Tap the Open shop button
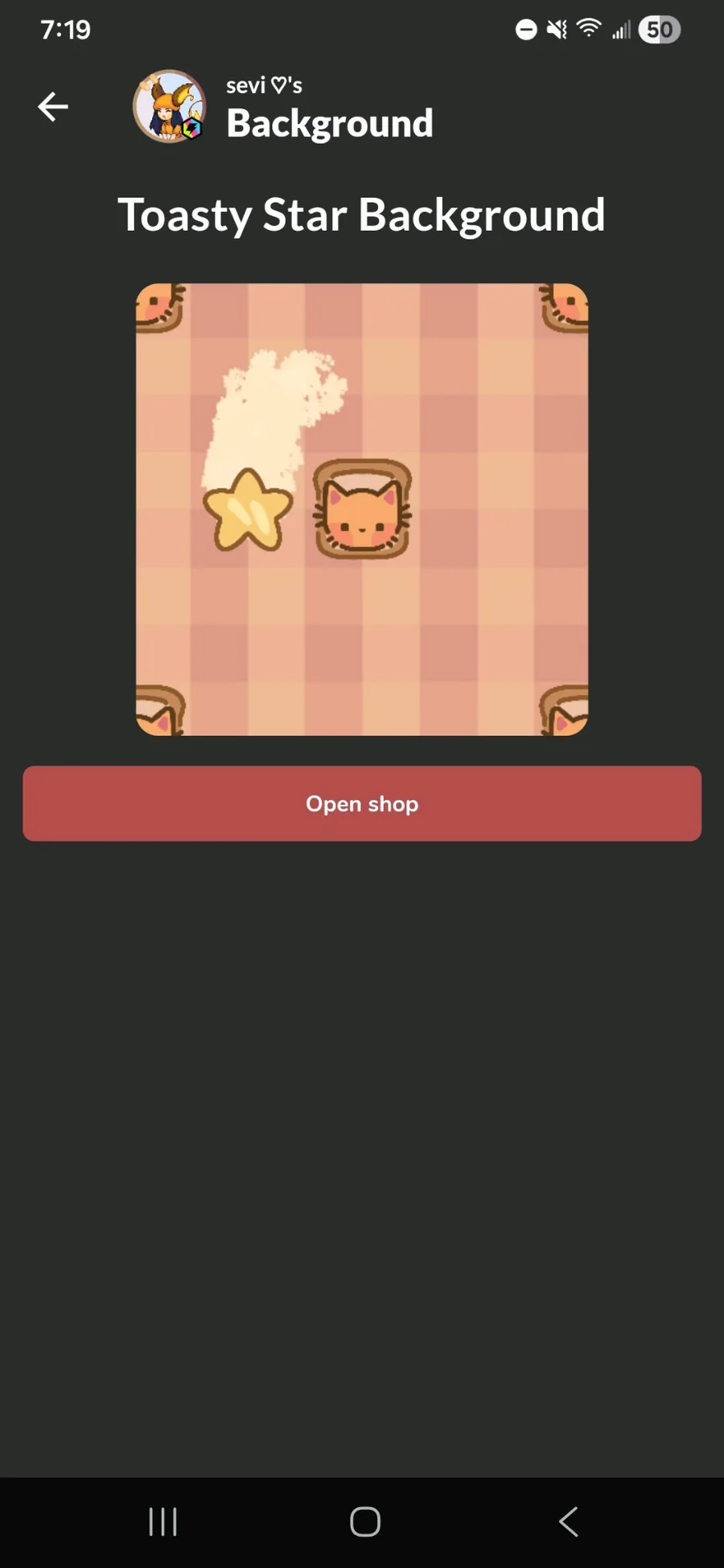The image size is (724, 1568). coord(362,804)
